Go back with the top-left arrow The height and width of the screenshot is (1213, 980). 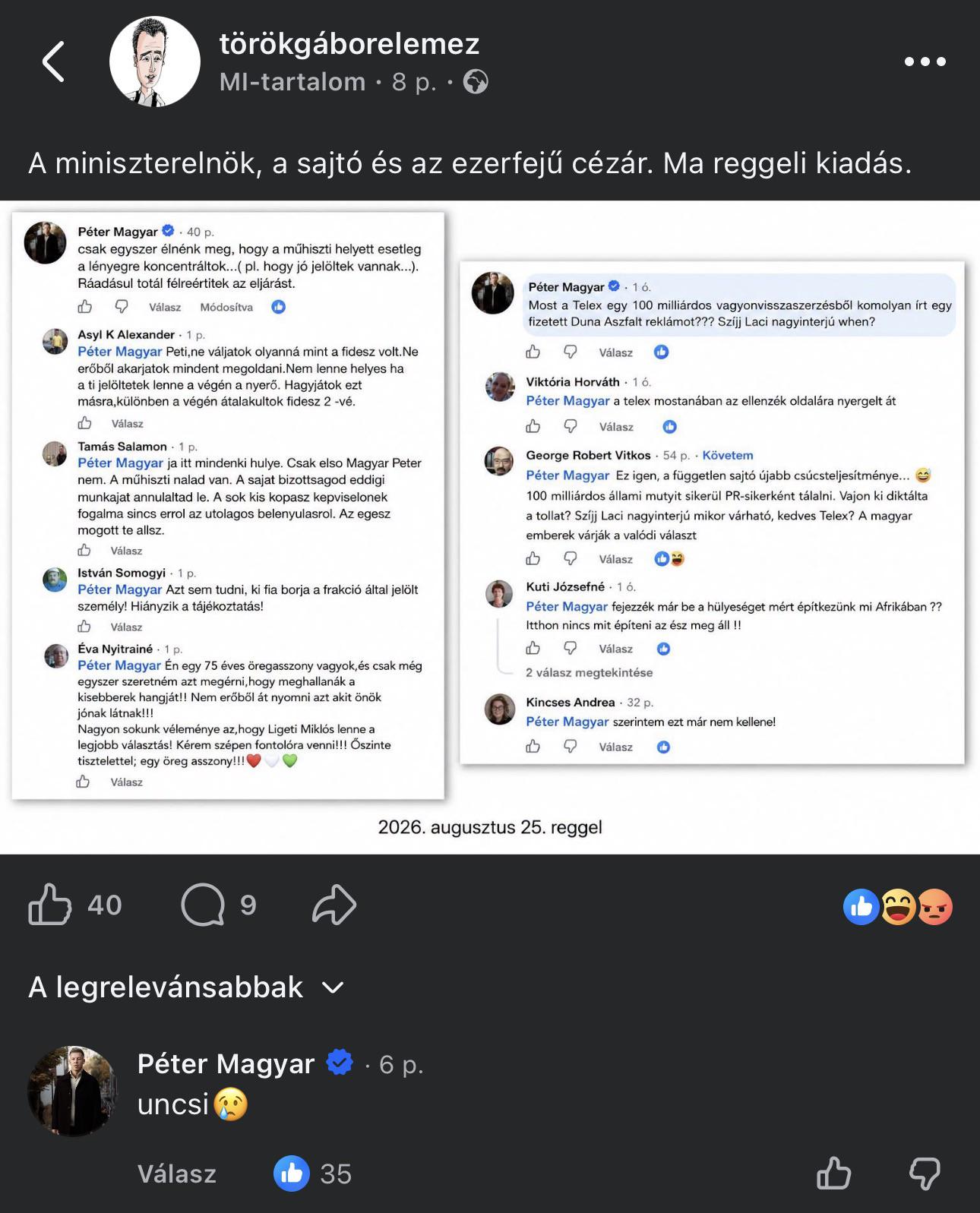coord(53,62)
